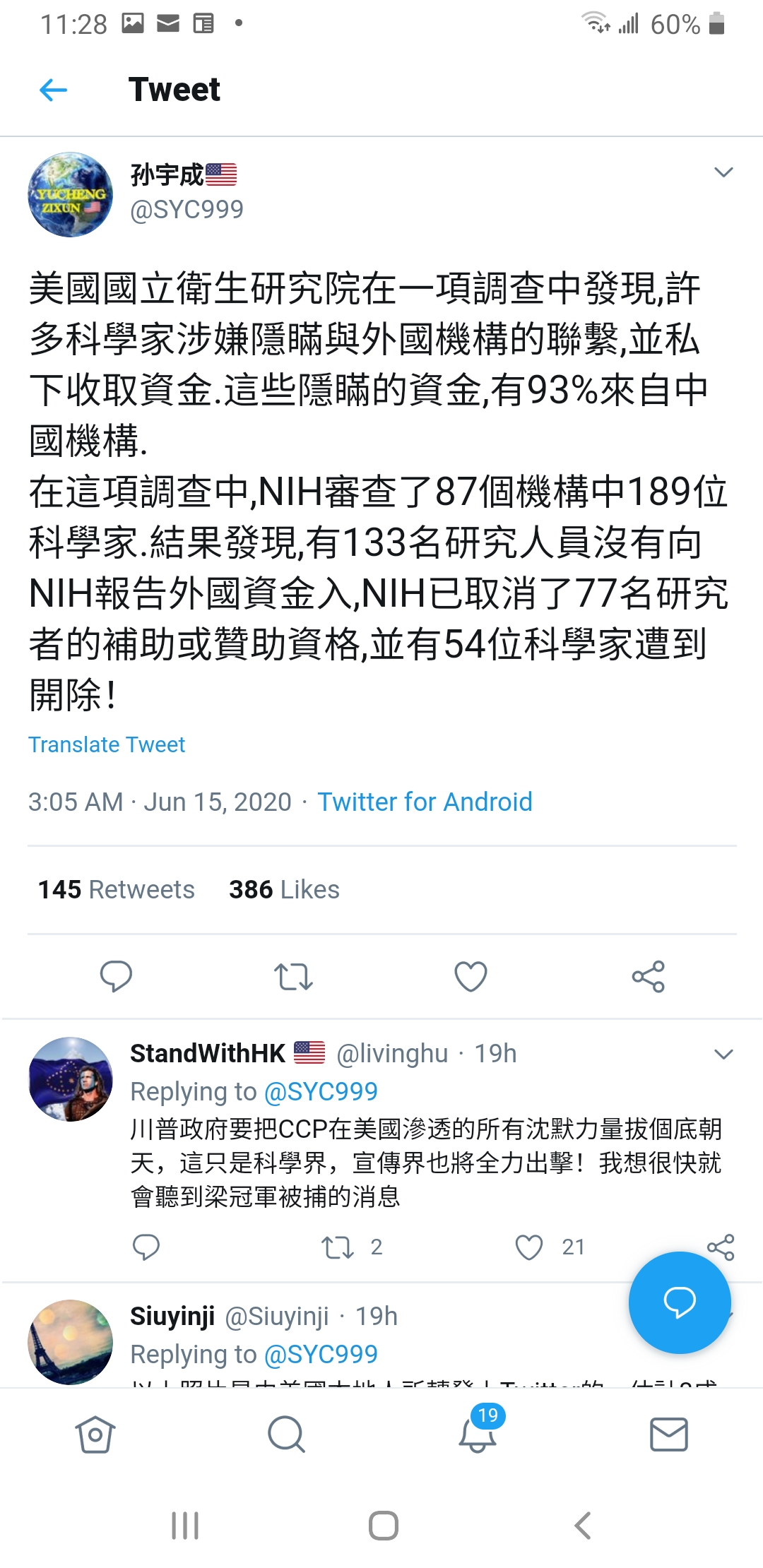Open the notifications bell tab

[x=478, y=1435]
